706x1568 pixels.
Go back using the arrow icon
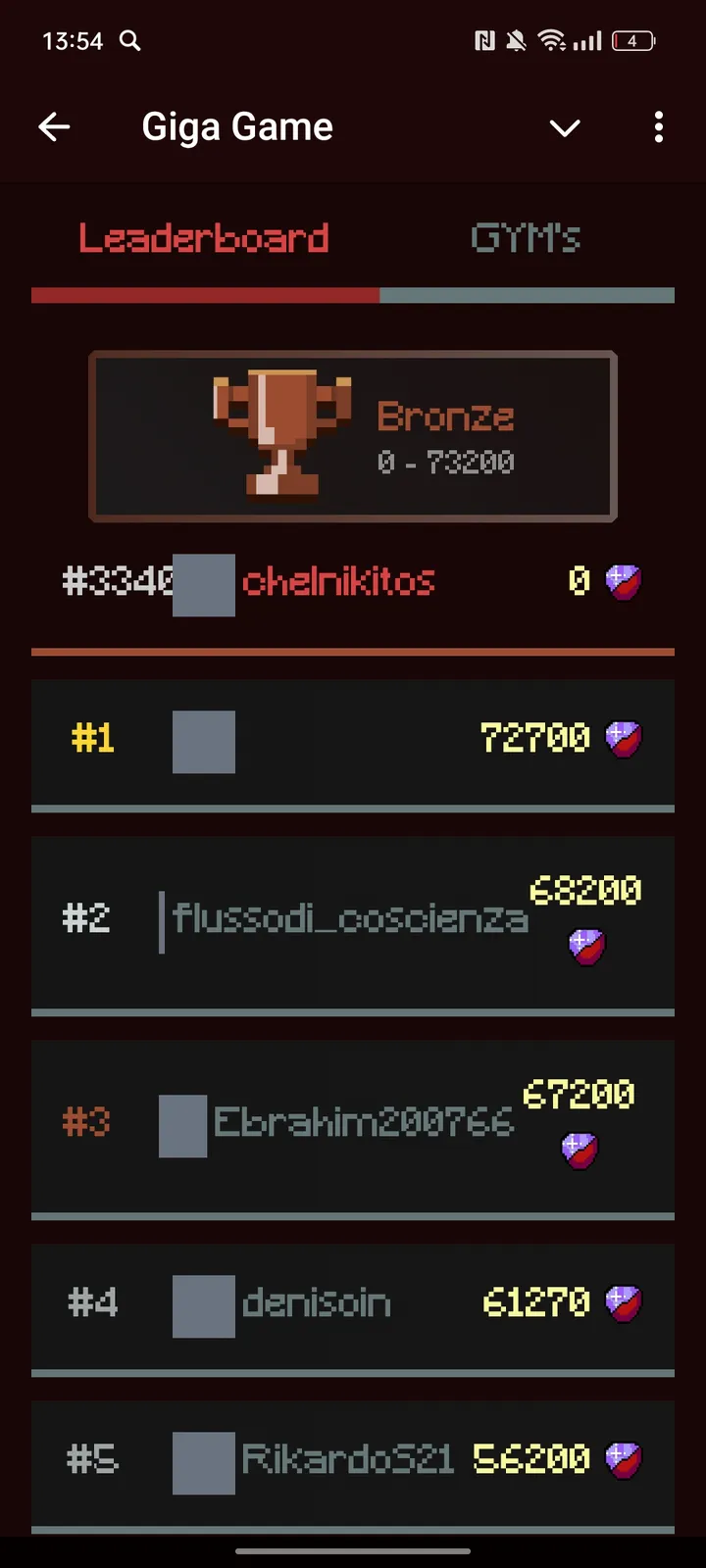coord(54,126)
